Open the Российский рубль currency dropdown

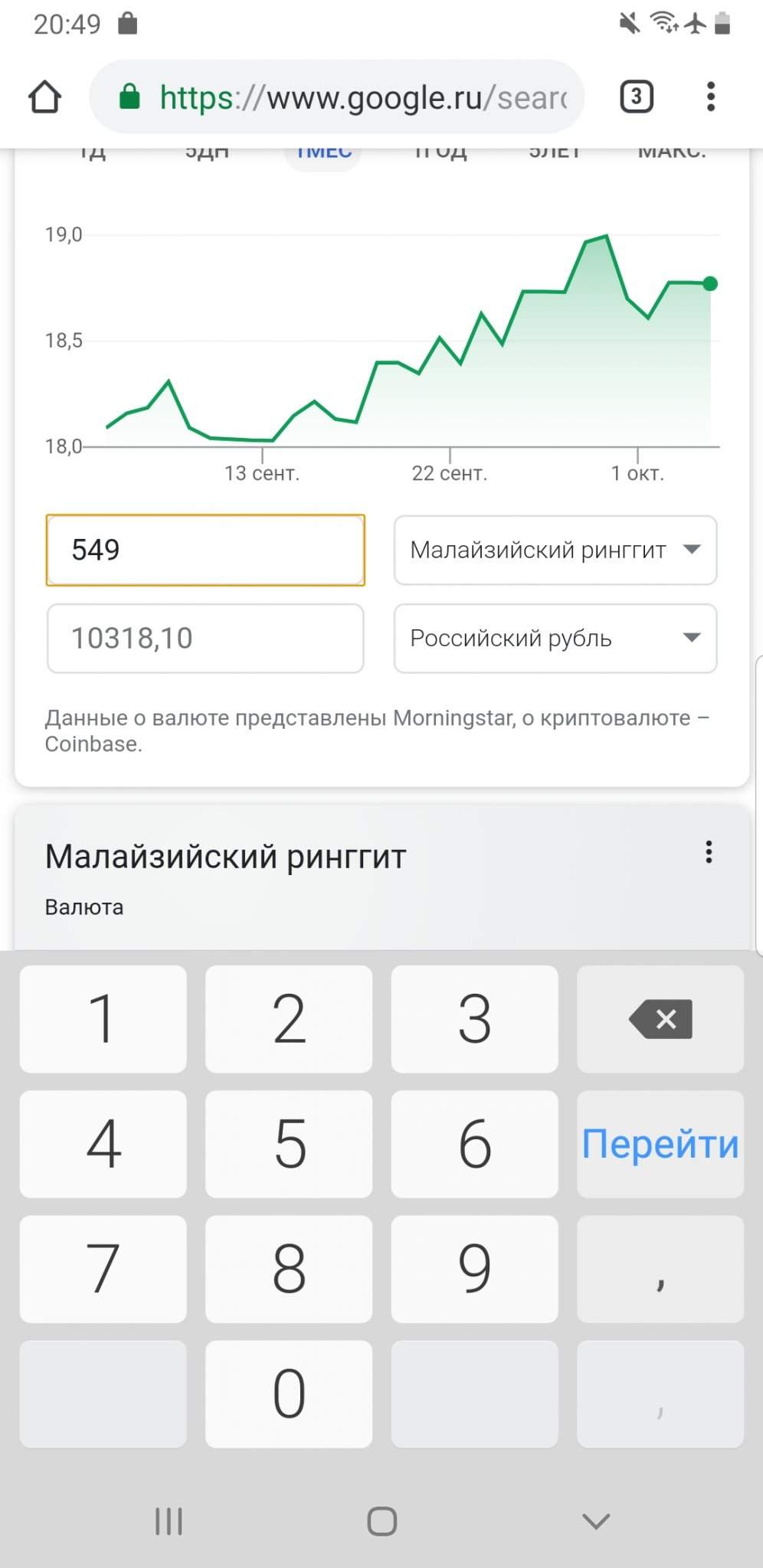[555, 638]
